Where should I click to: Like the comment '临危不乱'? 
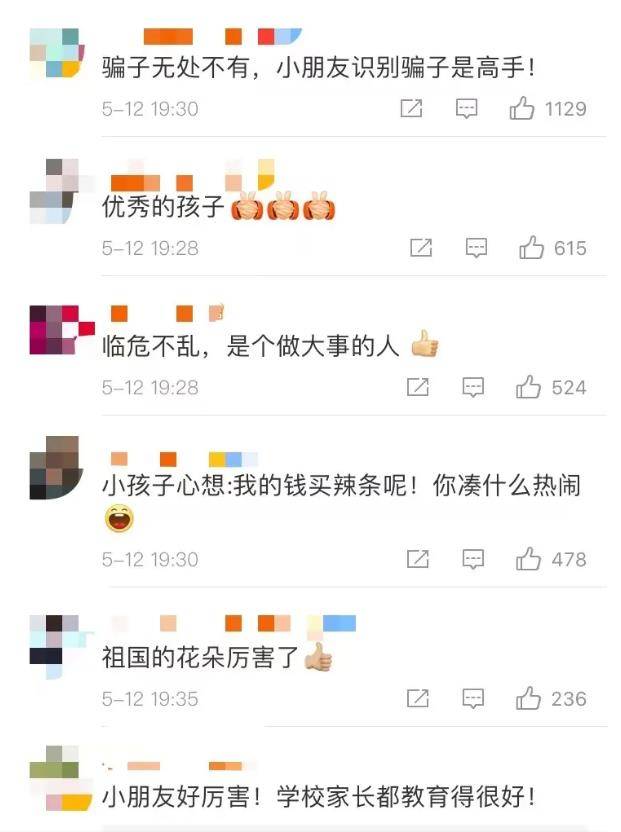528,387
